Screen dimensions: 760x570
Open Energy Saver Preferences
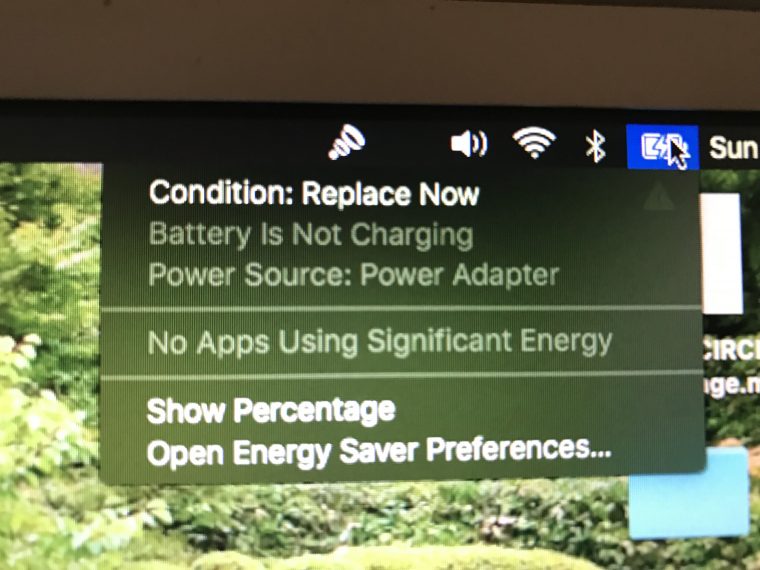click(378, 451)
